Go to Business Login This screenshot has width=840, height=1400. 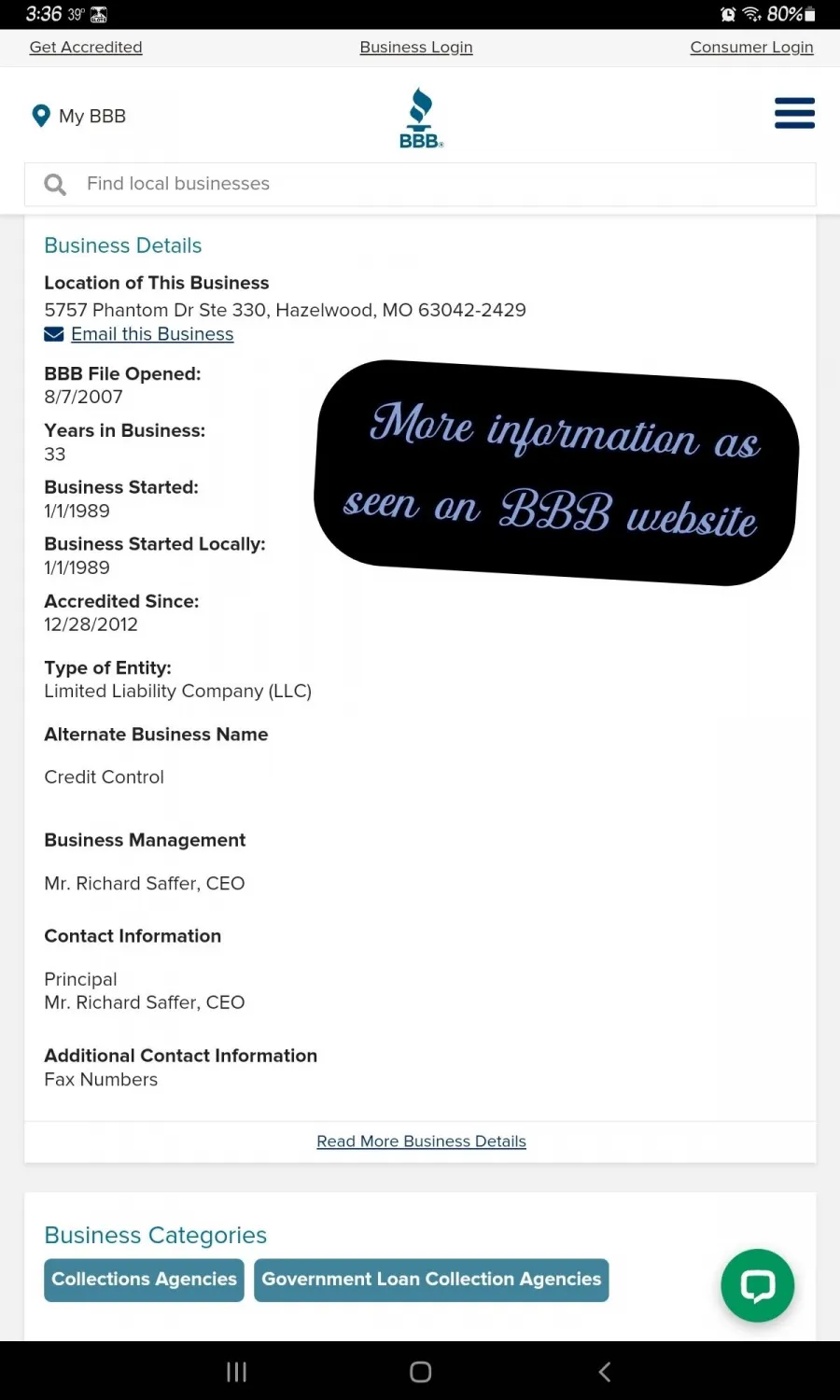click(x=416, y=47)
